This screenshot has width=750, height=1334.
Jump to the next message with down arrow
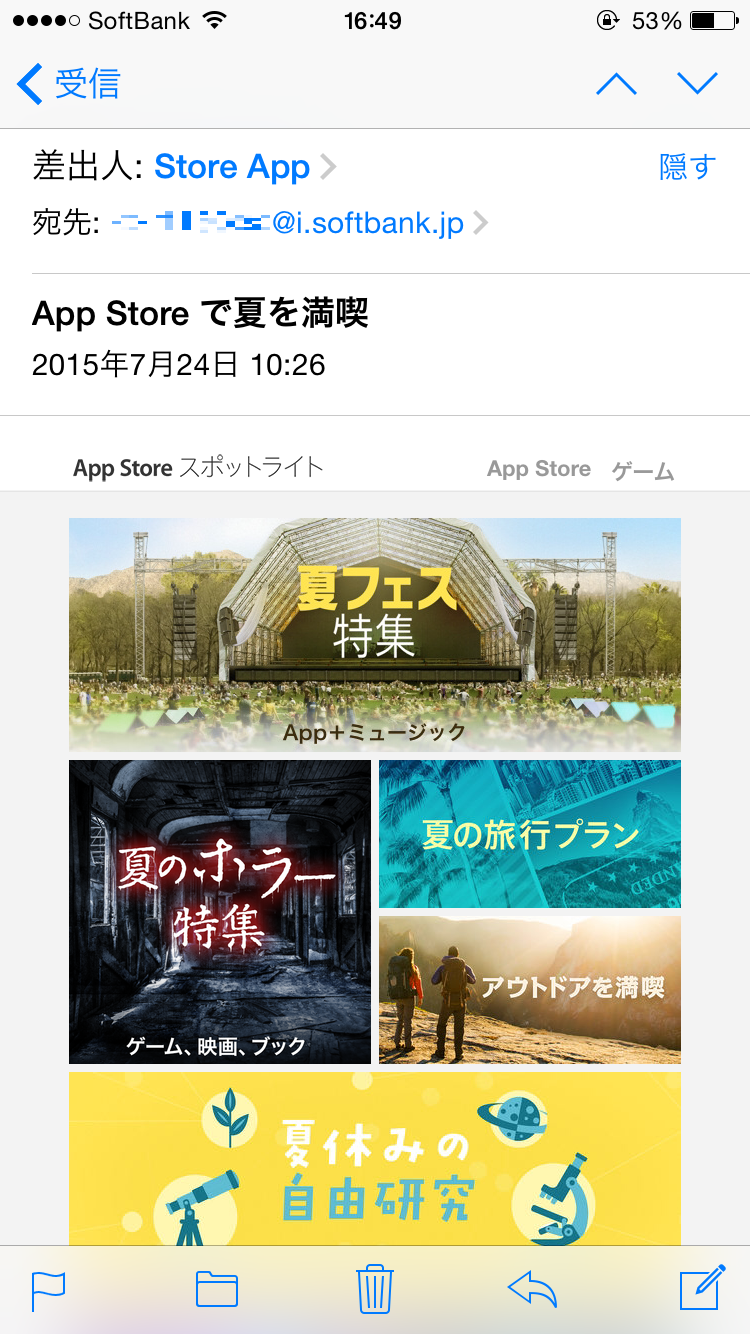point(697,84)
